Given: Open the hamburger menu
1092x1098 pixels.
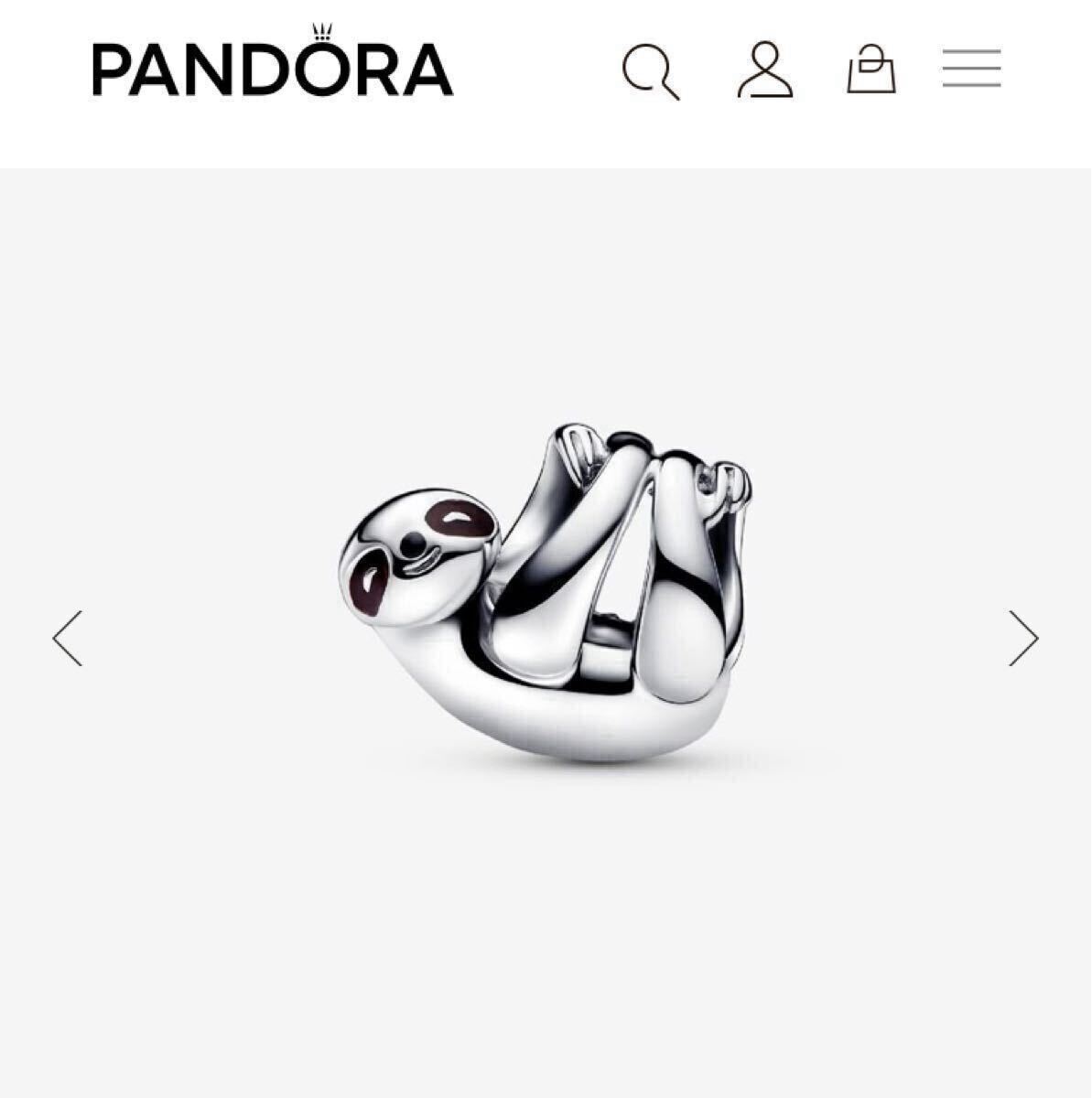Looking at the screenshot, I should (x=971, y=69).
